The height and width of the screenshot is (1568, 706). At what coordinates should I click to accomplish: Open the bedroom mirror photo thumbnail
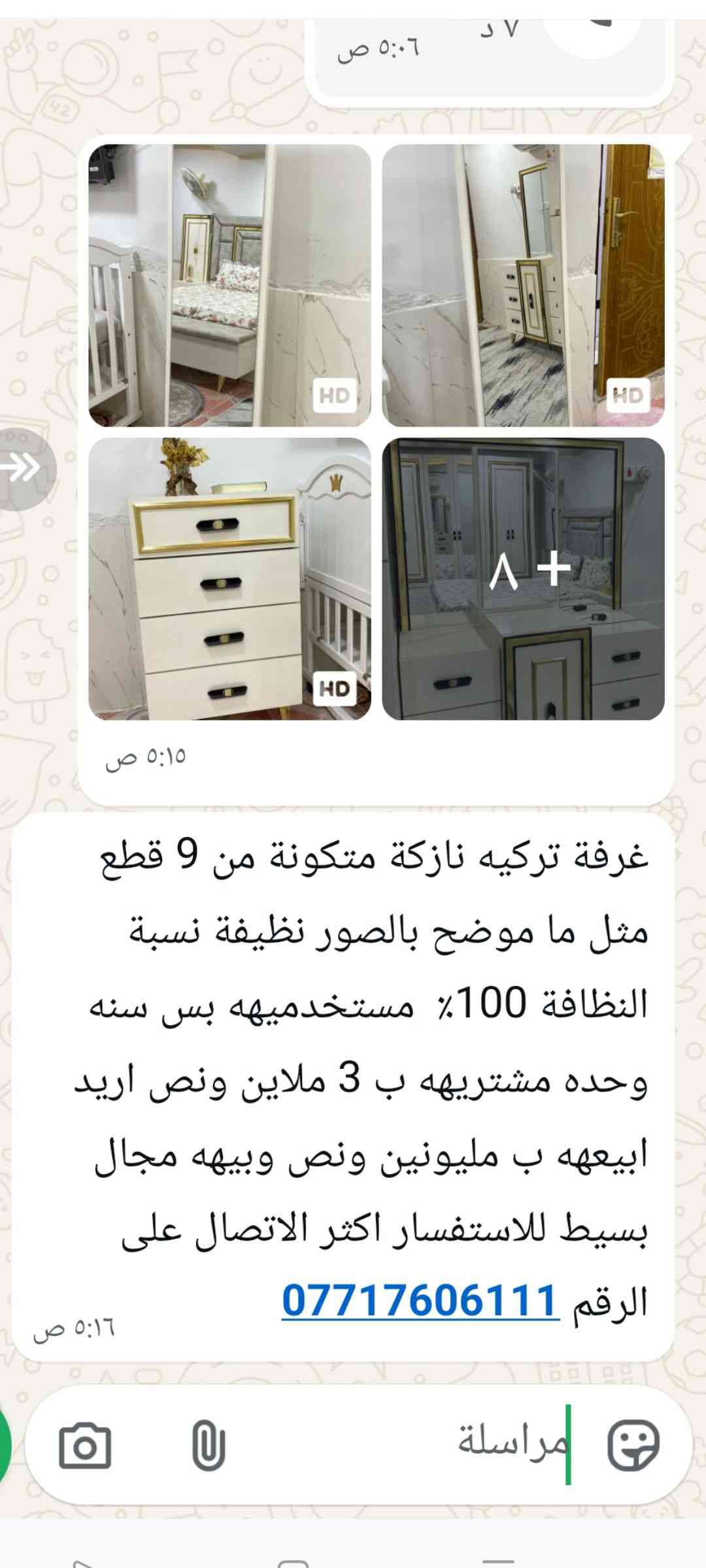coord(229,286)
